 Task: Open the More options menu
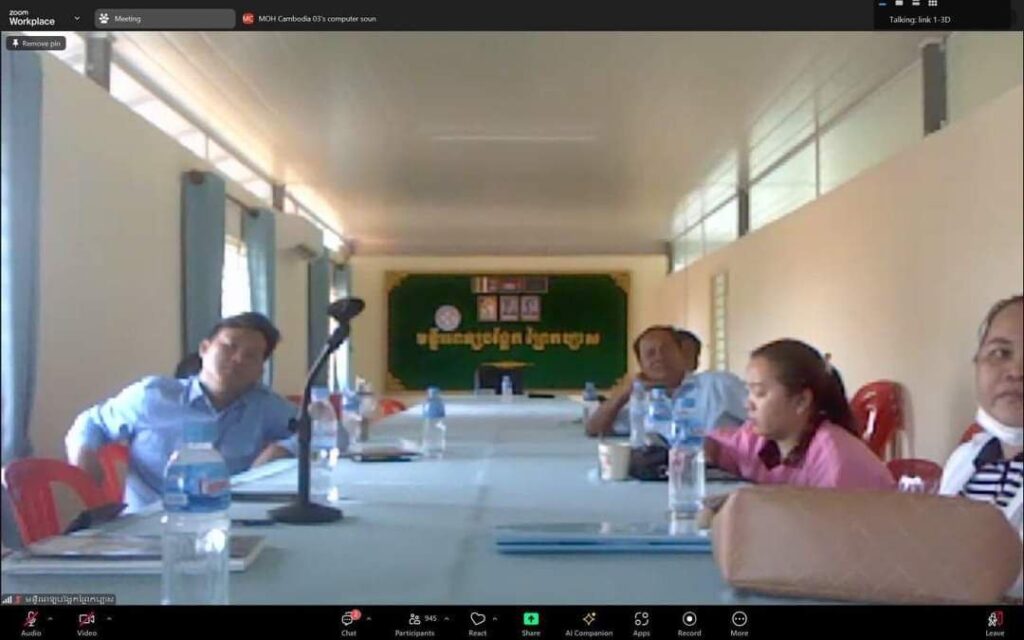pyautogui.click(x=739, y=620)
